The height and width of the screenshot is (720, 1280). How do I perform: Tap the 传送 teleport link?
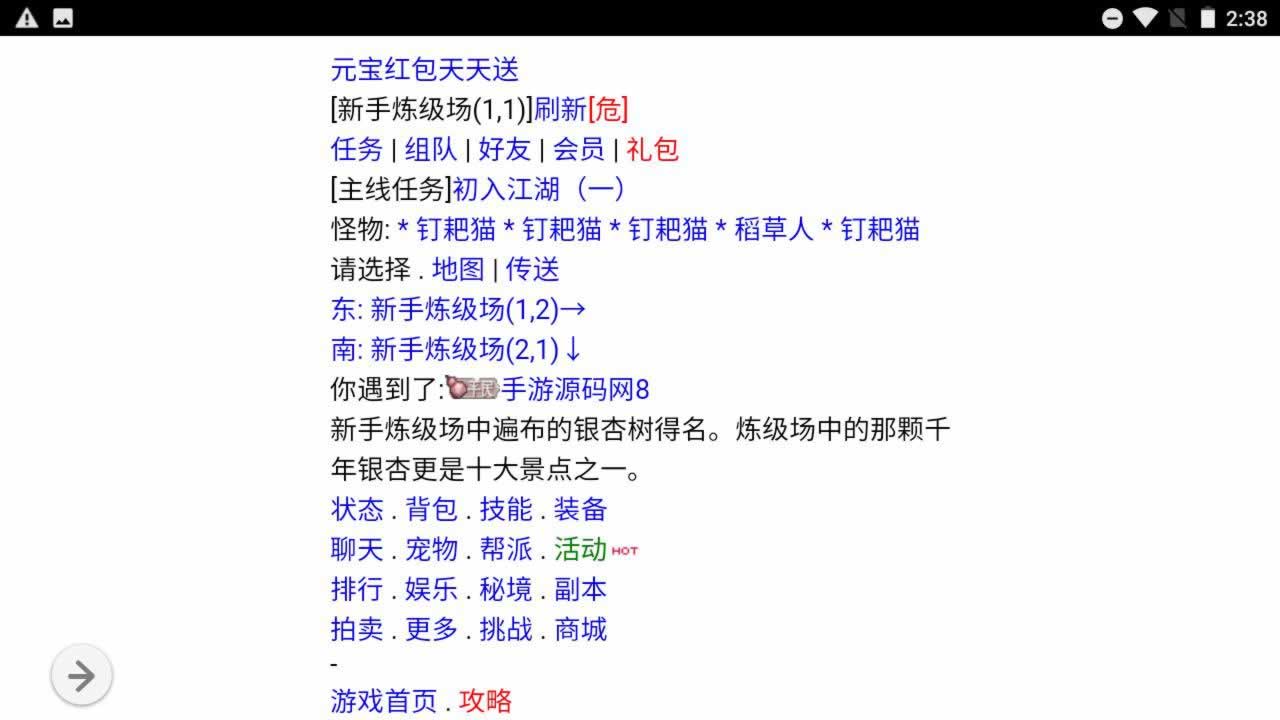pos(532,270)
